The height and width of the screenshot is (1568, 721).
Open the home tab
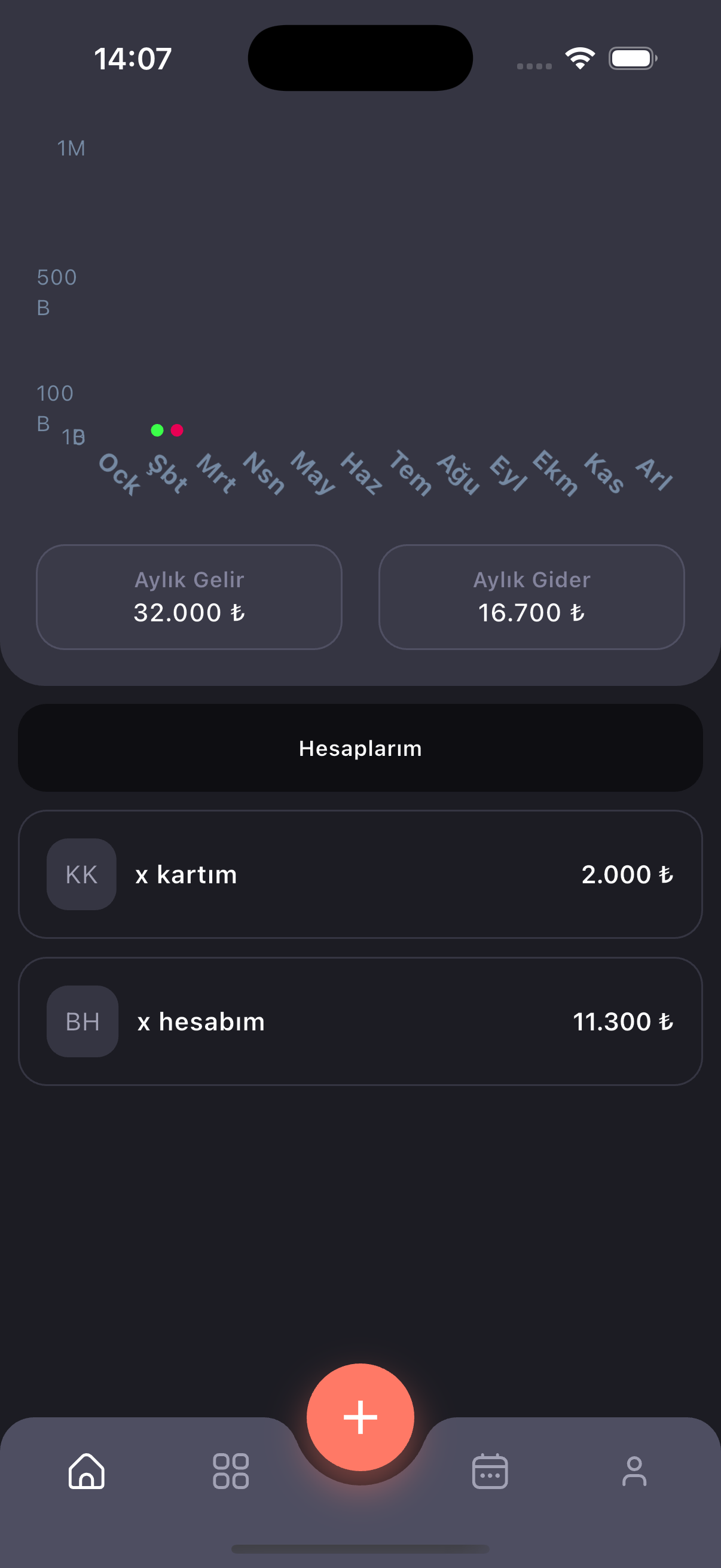coord(87,1471)
